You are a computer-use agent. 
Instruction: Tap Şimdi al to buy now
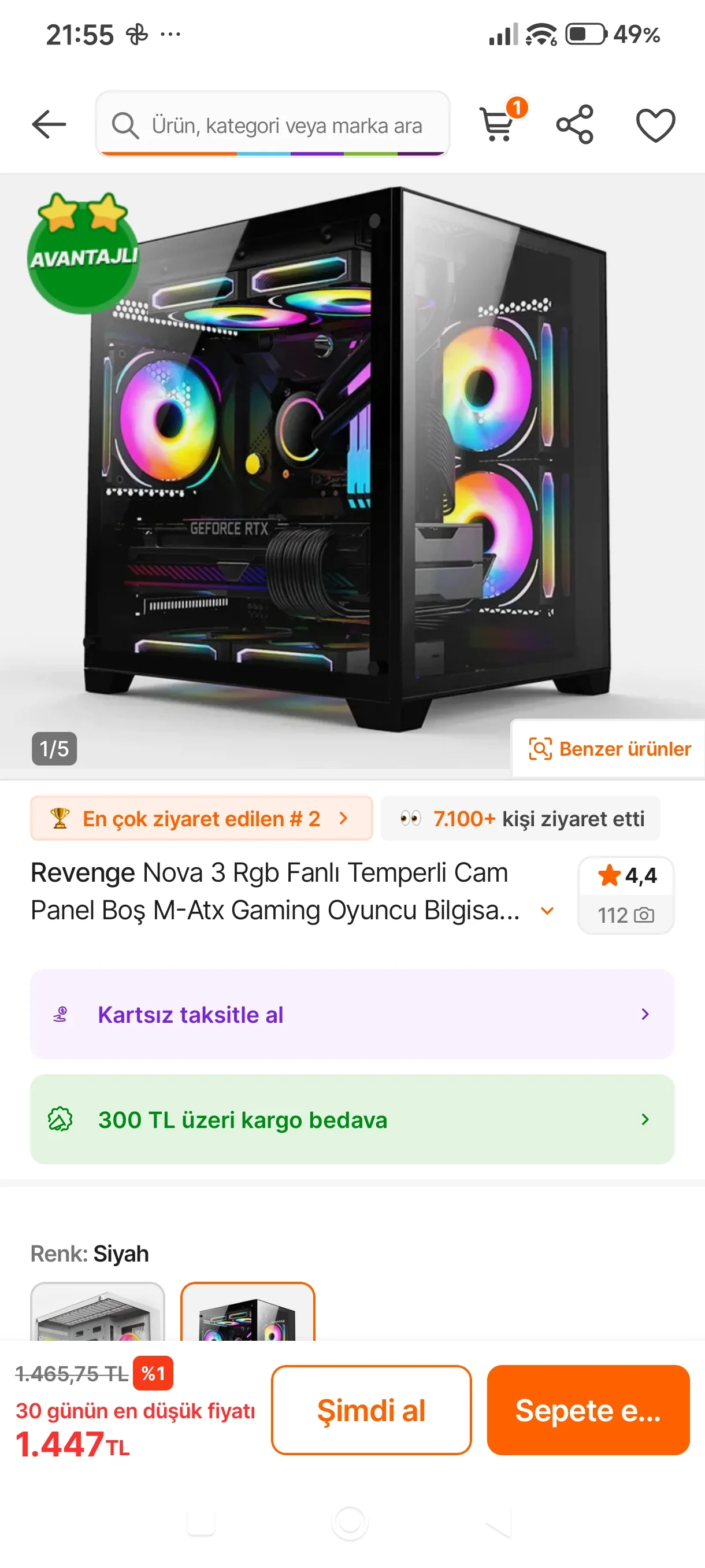(x=371, y=1410)
